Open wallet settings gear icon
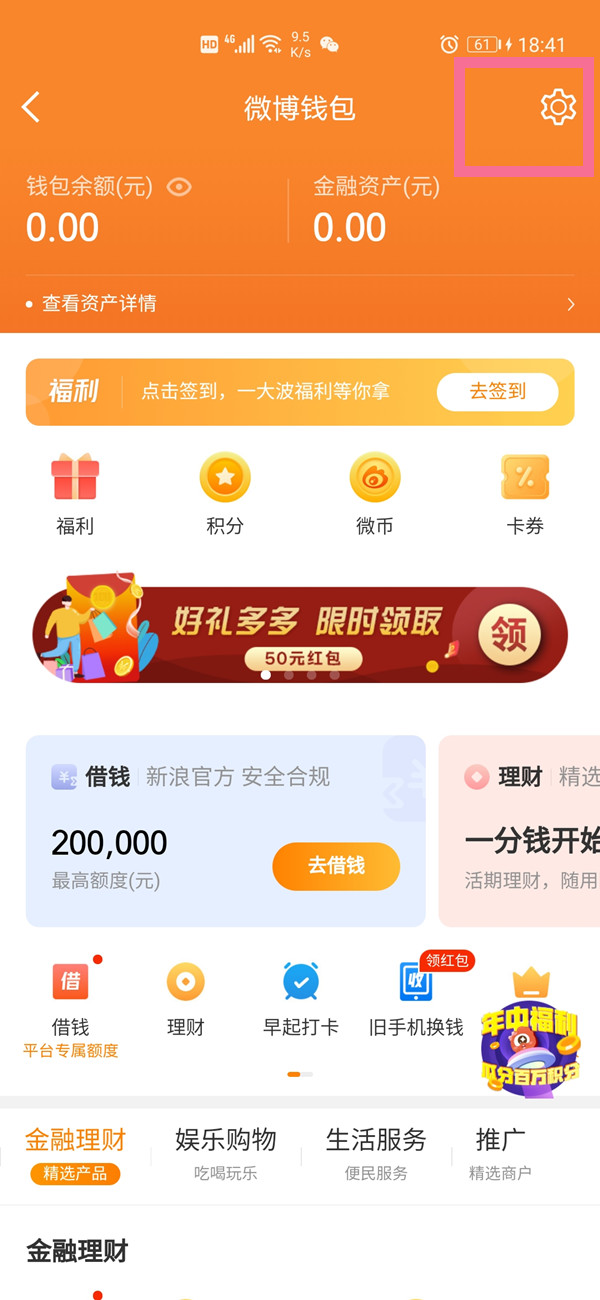 click(x=557, y=107)
